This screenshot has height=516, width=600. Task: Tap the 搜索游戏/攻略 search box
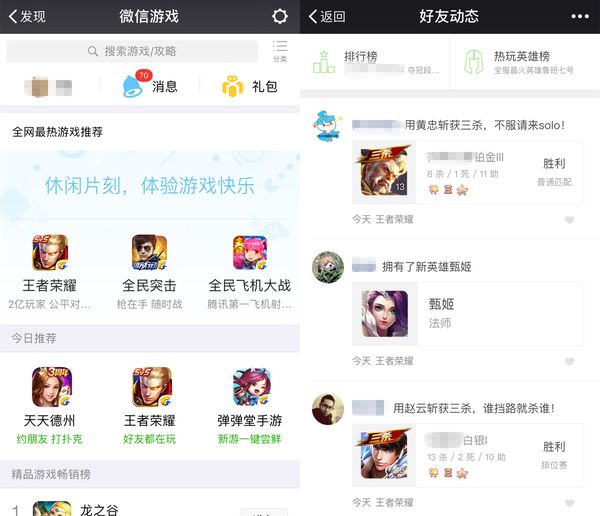tap(133, 51)
